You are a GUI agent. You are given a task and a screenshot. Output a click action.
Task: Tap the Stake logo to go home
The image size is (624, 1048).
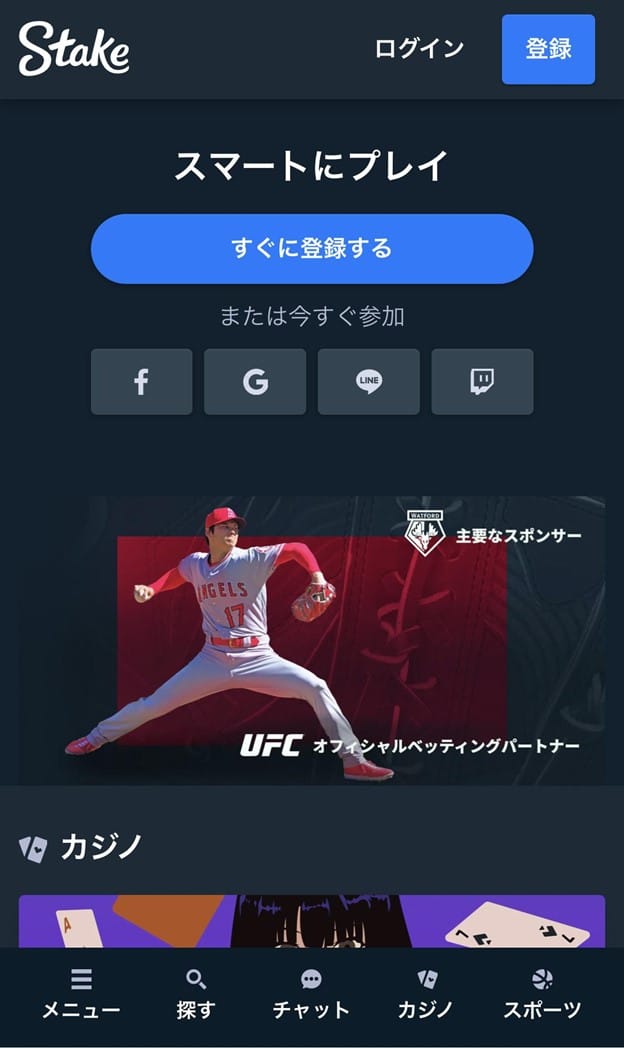(x=74, y=48)
